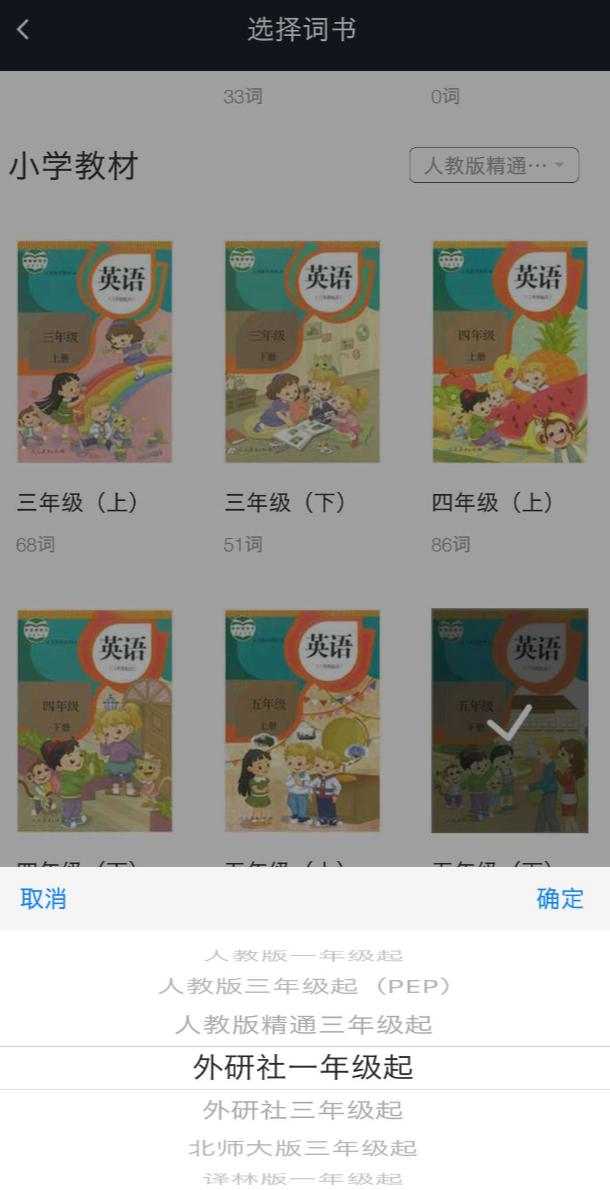Viewport: 610px width, 1190px height.
Task: Go back from 选择词书 screen
Action: [23, 30]
